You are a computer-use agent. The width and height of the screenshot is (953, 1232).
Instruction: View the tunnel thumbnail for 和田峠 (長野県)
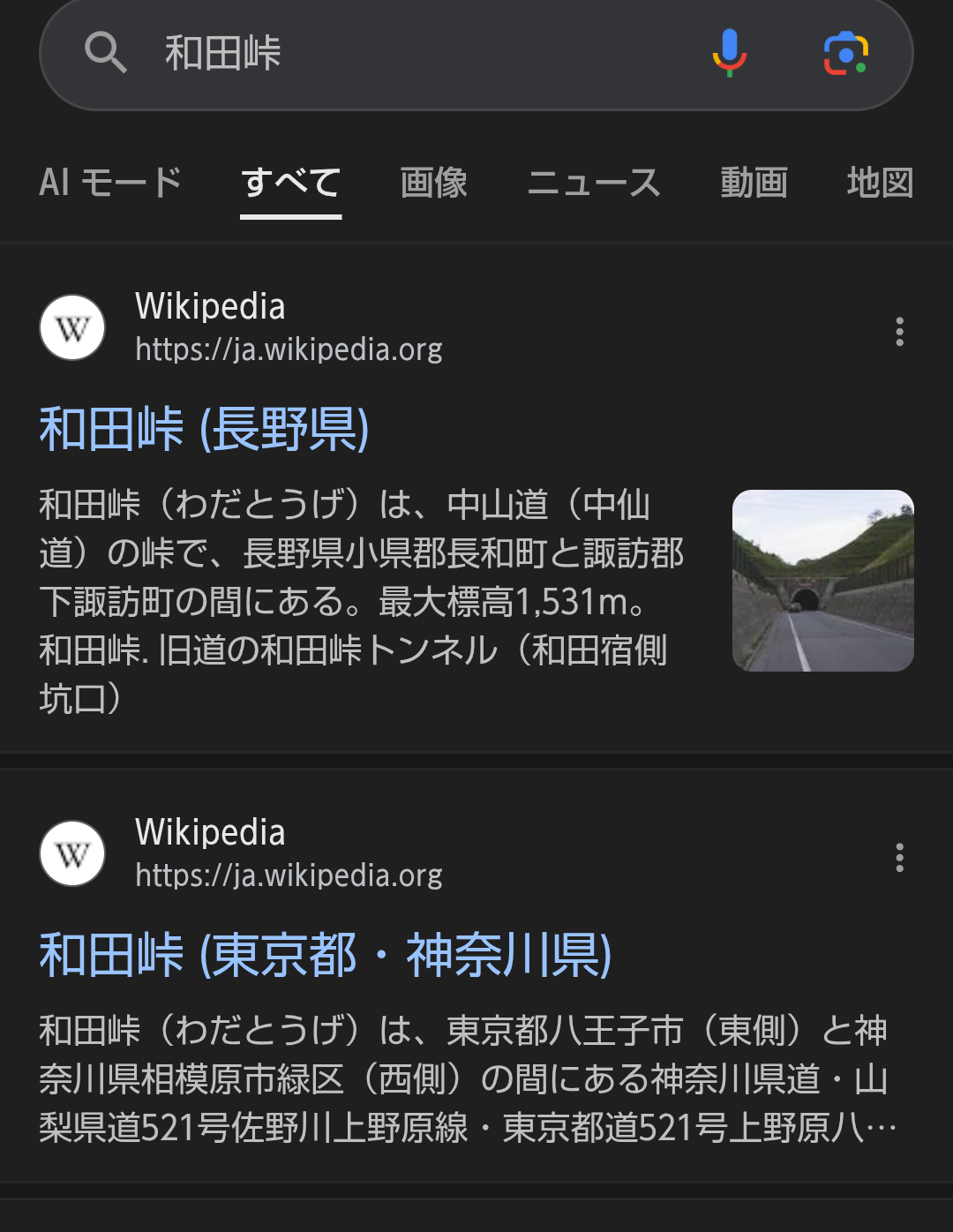pyautogui.click(x=822, y=580)
